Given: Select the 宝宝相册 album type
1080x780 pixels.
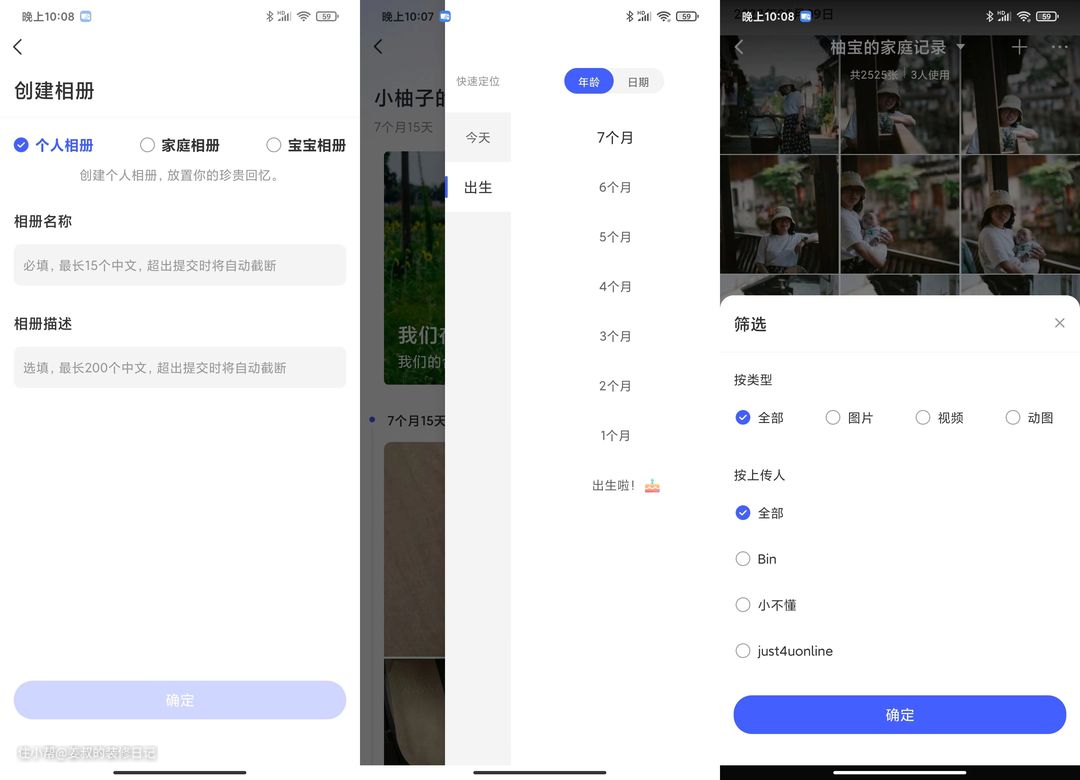Looking at the screenshot, I should [306, 145].
